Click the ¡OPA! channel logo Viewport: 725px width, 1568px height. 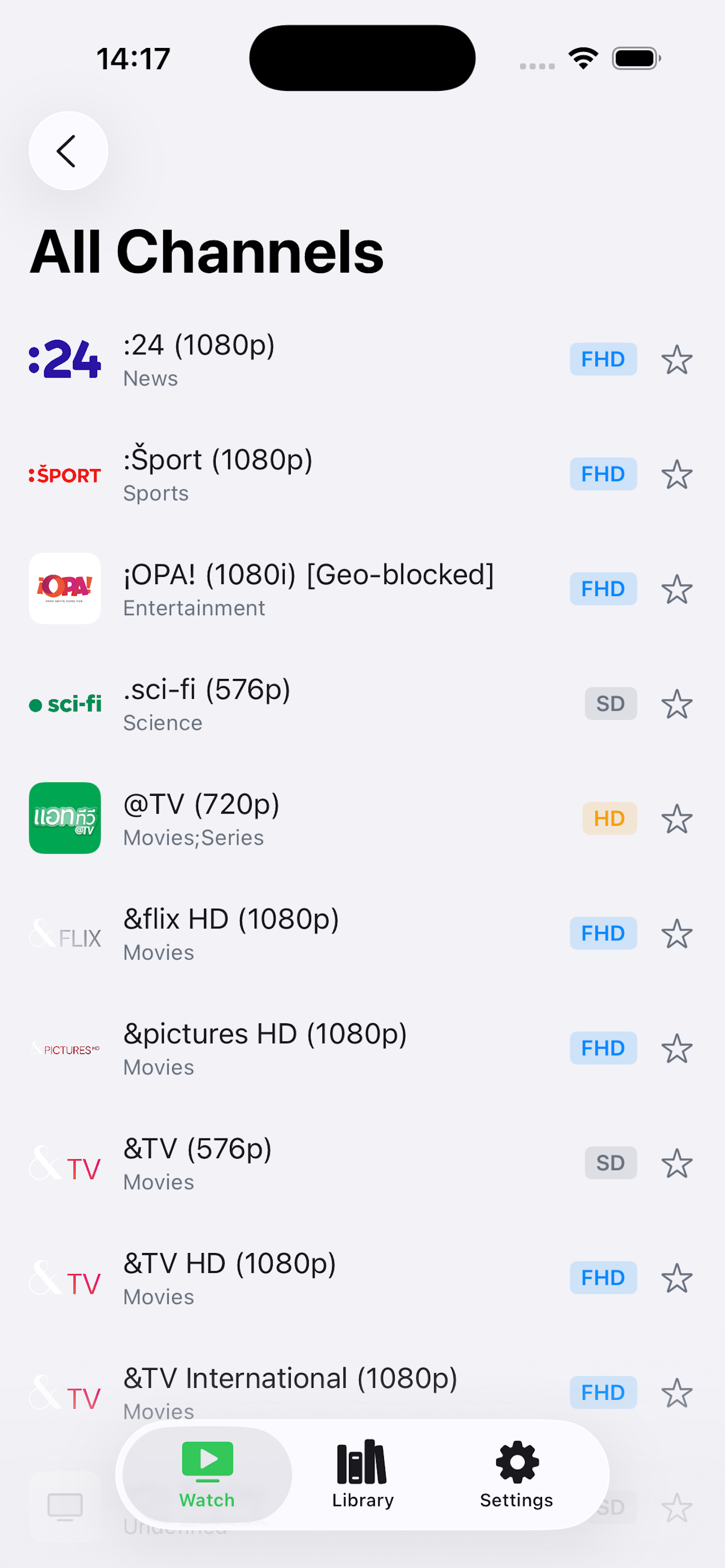[x=64, y=589]
